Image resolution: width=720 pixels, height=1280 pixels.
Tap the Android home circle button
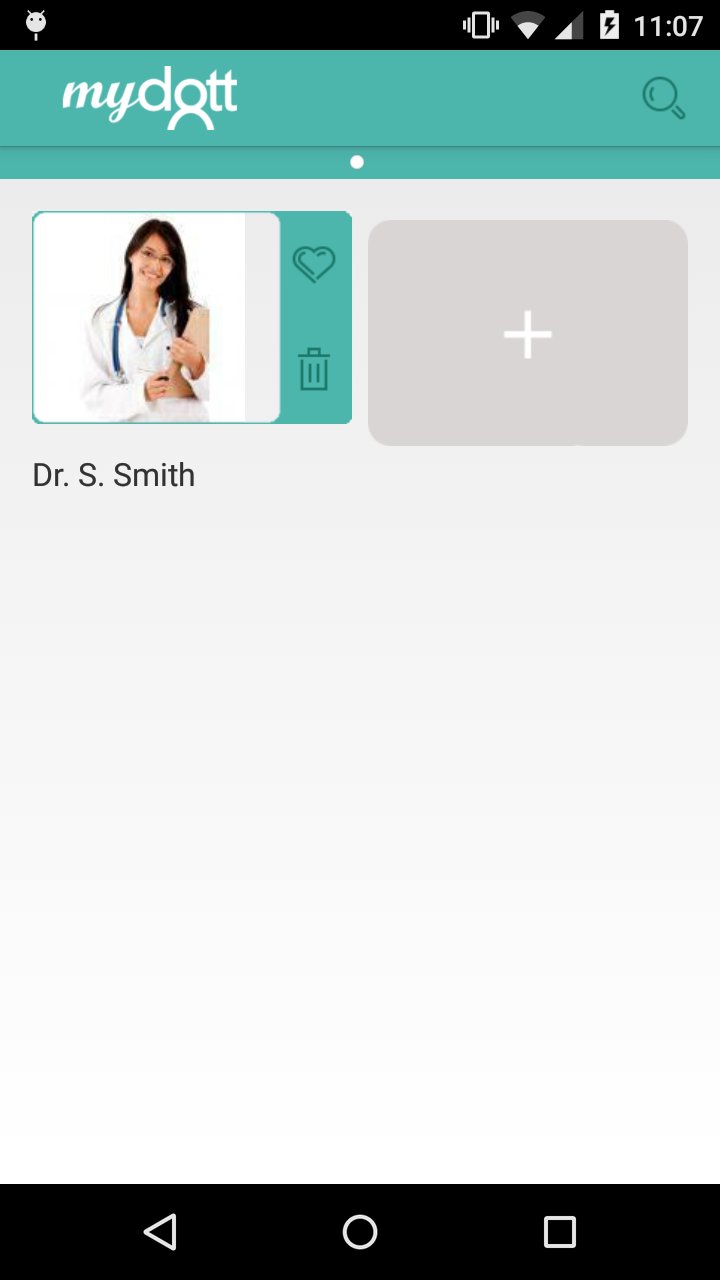(x=359, y=1231)
